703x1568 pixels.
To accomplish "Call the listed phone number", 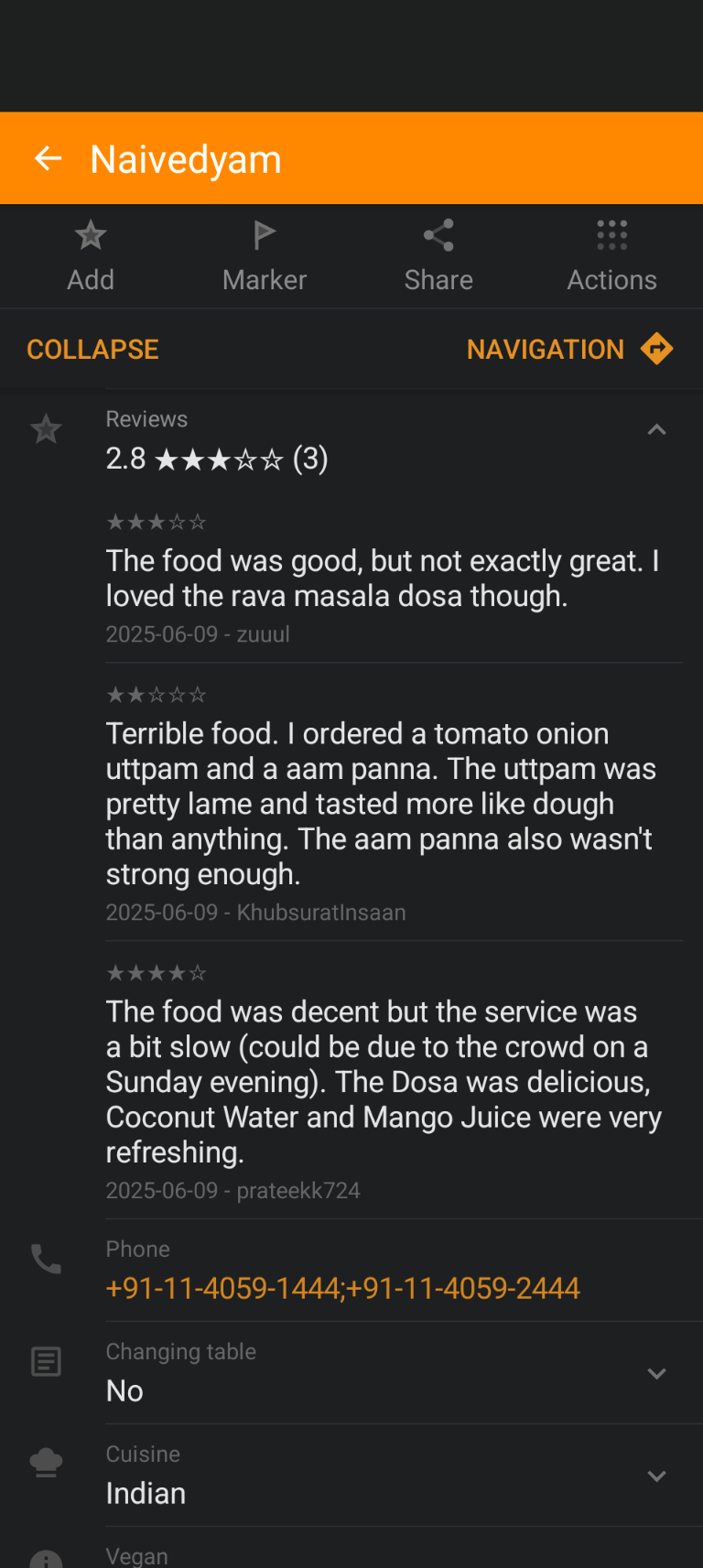I will pos(342,1288).
